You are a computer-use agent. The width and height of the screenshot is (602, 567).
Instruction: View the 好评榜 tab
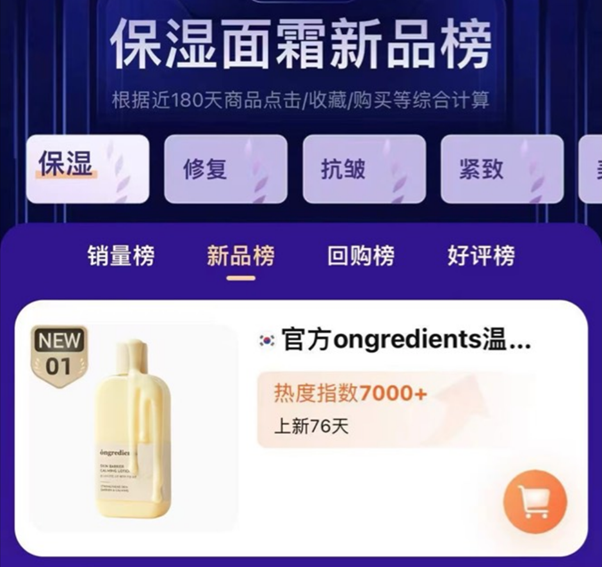(481, 256)
